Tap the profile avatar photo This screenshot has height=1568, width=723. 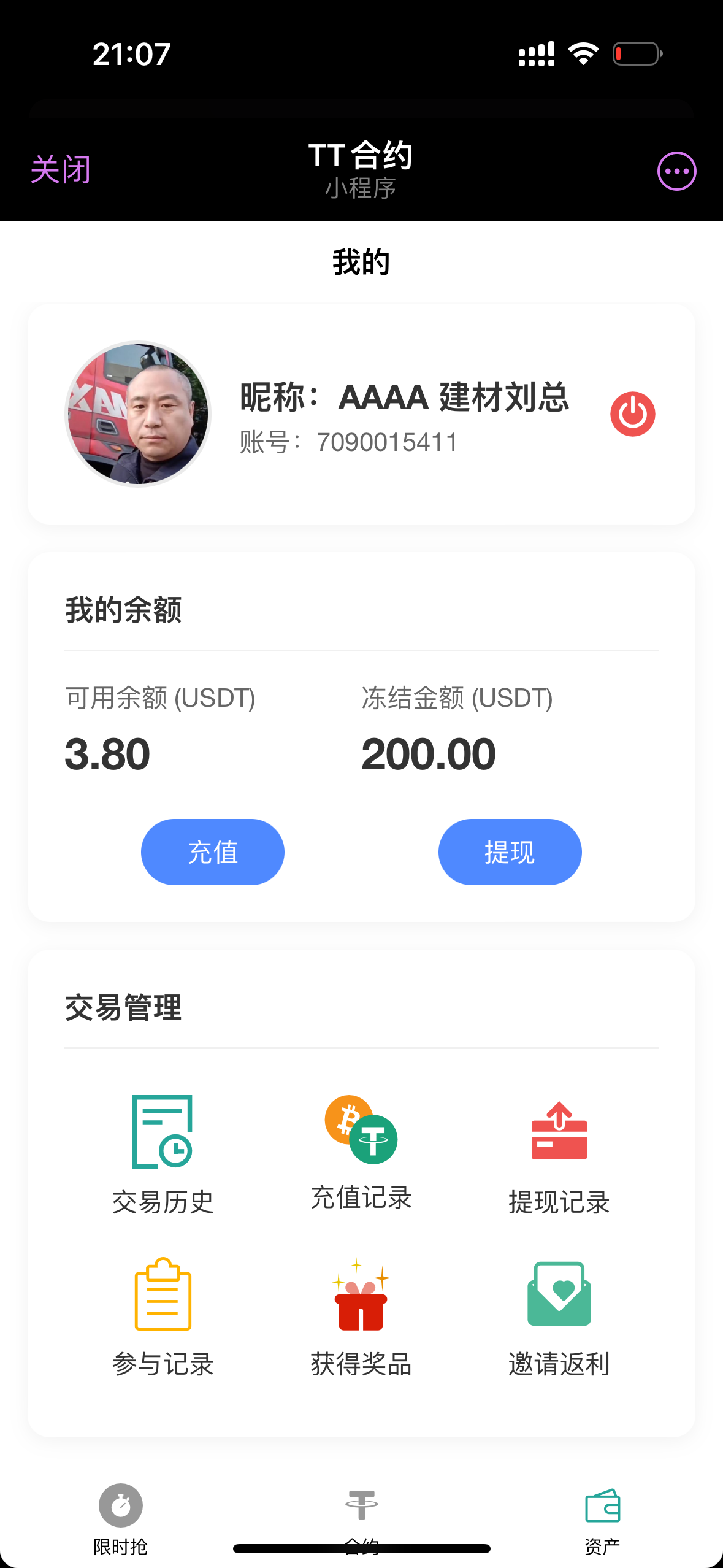(138, 414)
